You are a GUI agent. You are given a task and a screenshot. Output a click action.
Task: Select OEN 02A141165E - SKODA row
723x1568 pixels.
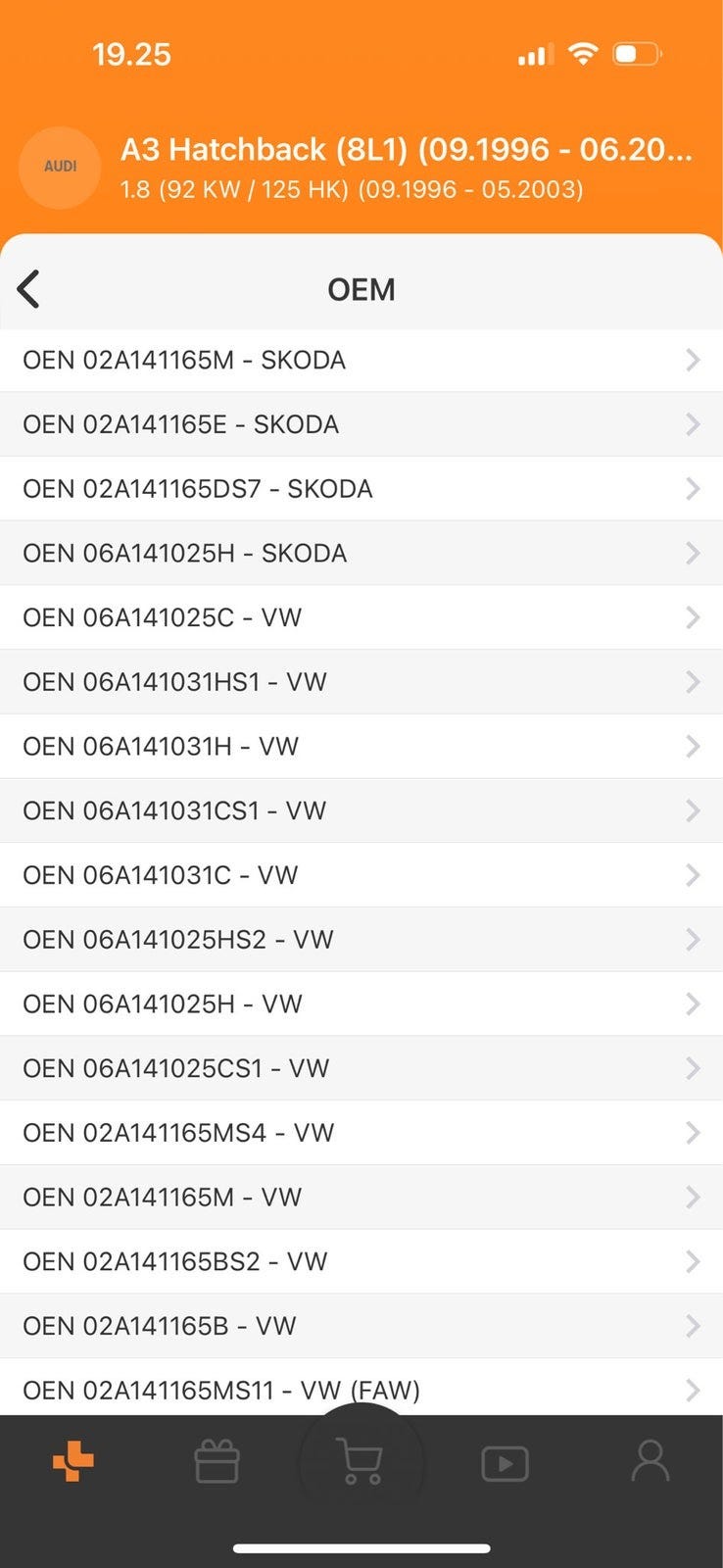click(361, 424)
